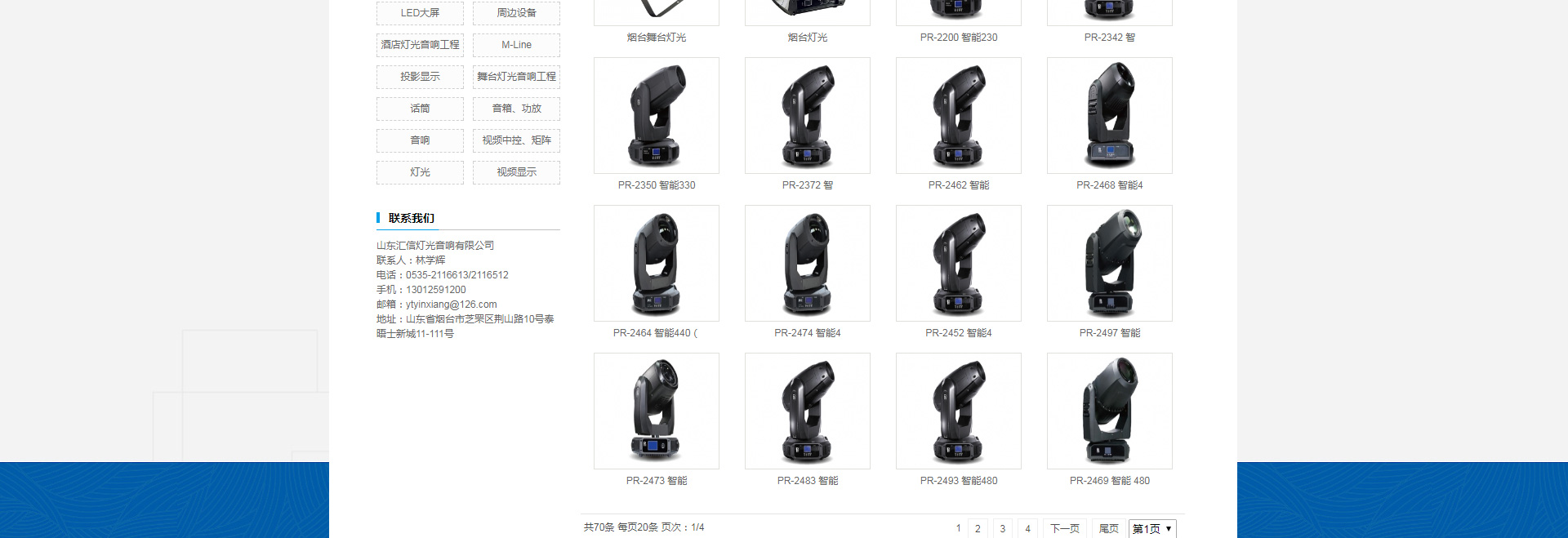Open product PR-2468 智能4
The image size is (1568, 538).
[1109, 116]
